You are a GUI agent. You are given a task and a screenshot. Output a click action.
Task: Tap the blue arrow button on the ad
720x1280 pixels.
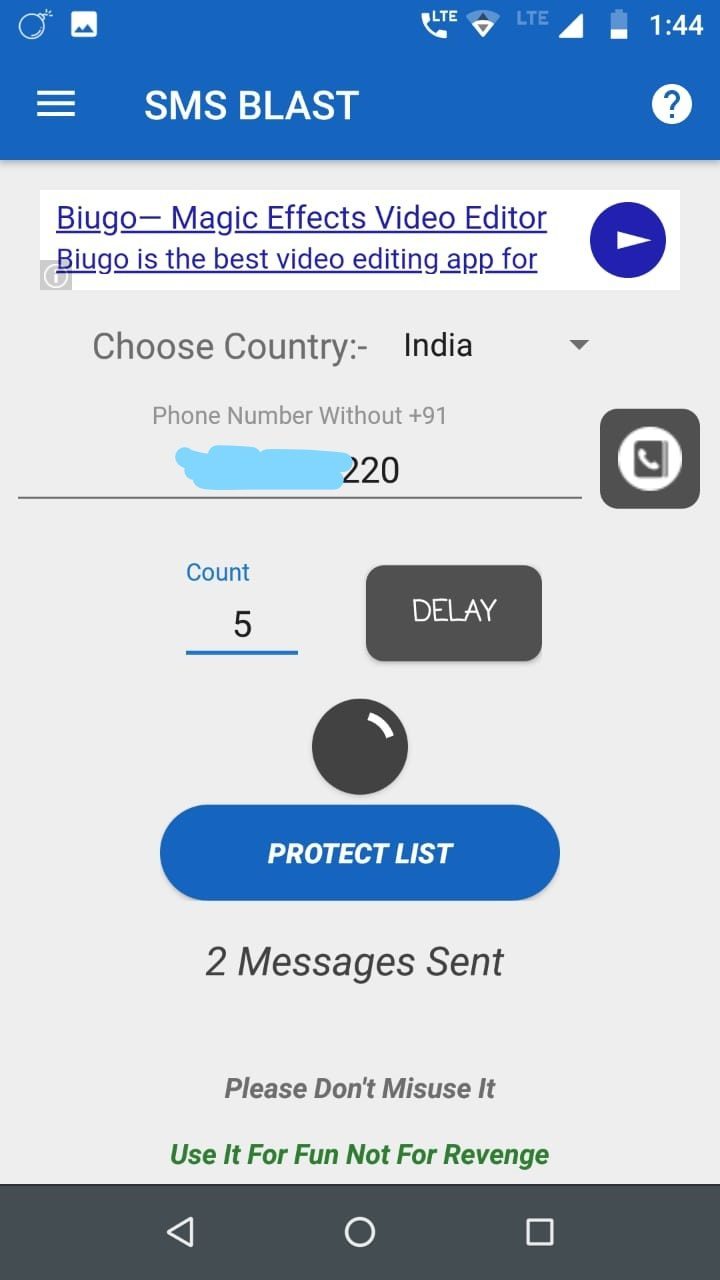[x=628, y=240]
